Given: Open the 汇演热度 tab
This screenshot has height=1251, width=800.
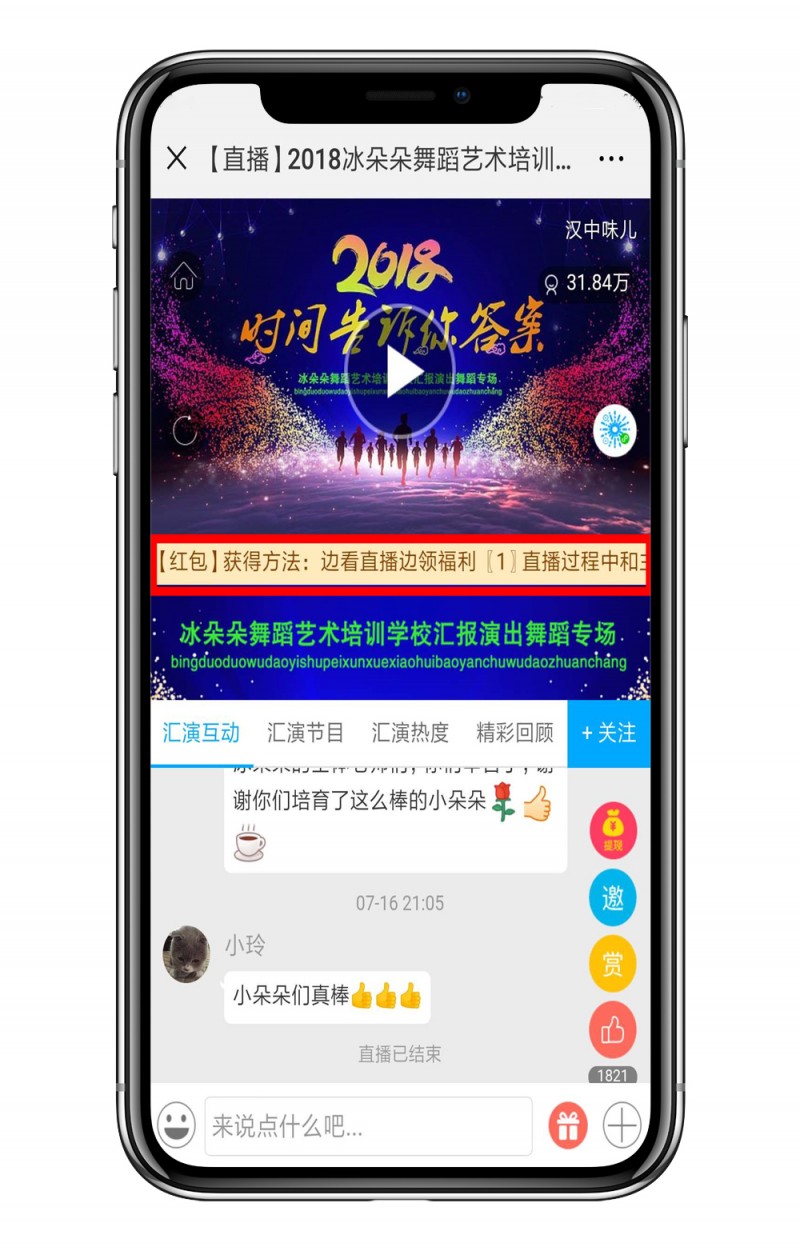Looking at the screenshot, I should click(410, 733).
